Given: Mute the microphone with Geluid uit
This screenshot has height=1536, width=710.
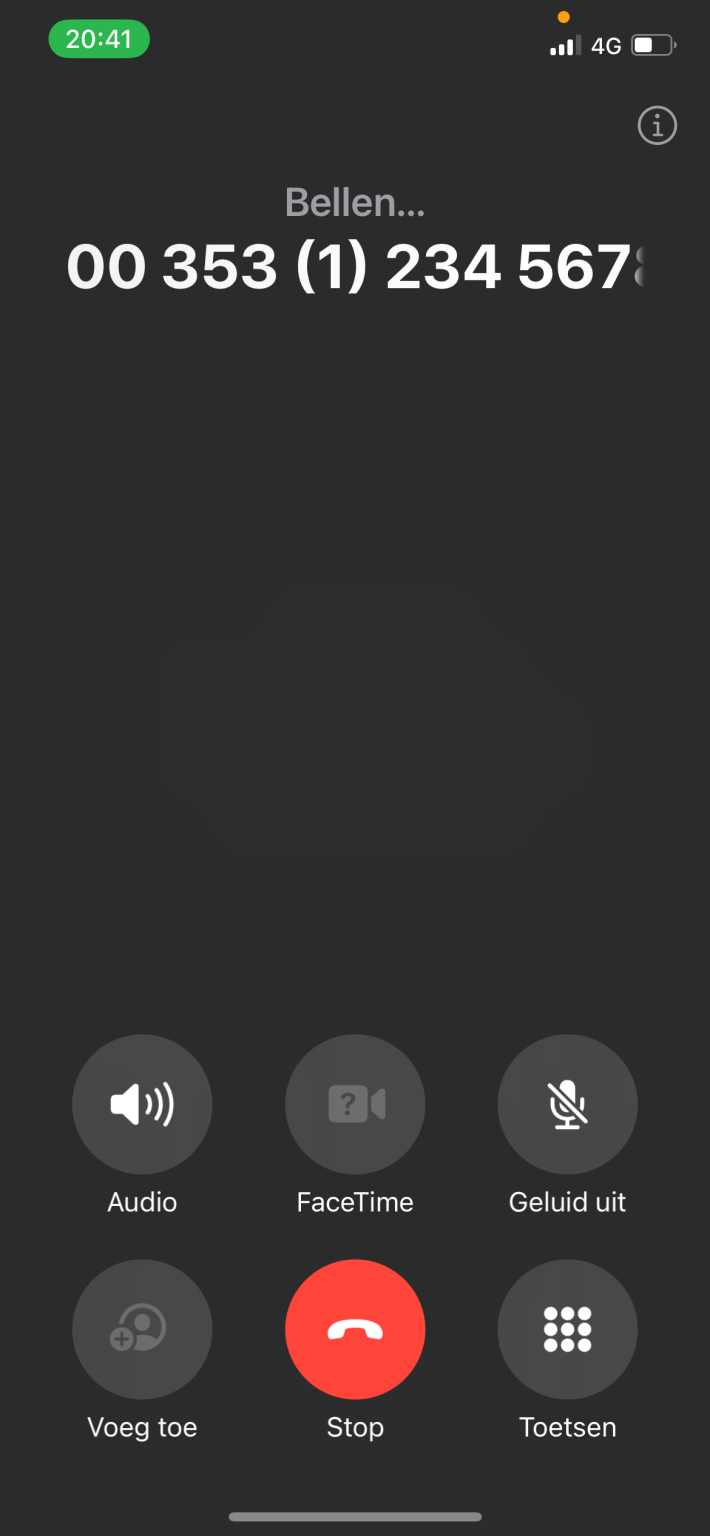Looking at the screenshot, I should pyautogui.click(x=567, y=1104).
